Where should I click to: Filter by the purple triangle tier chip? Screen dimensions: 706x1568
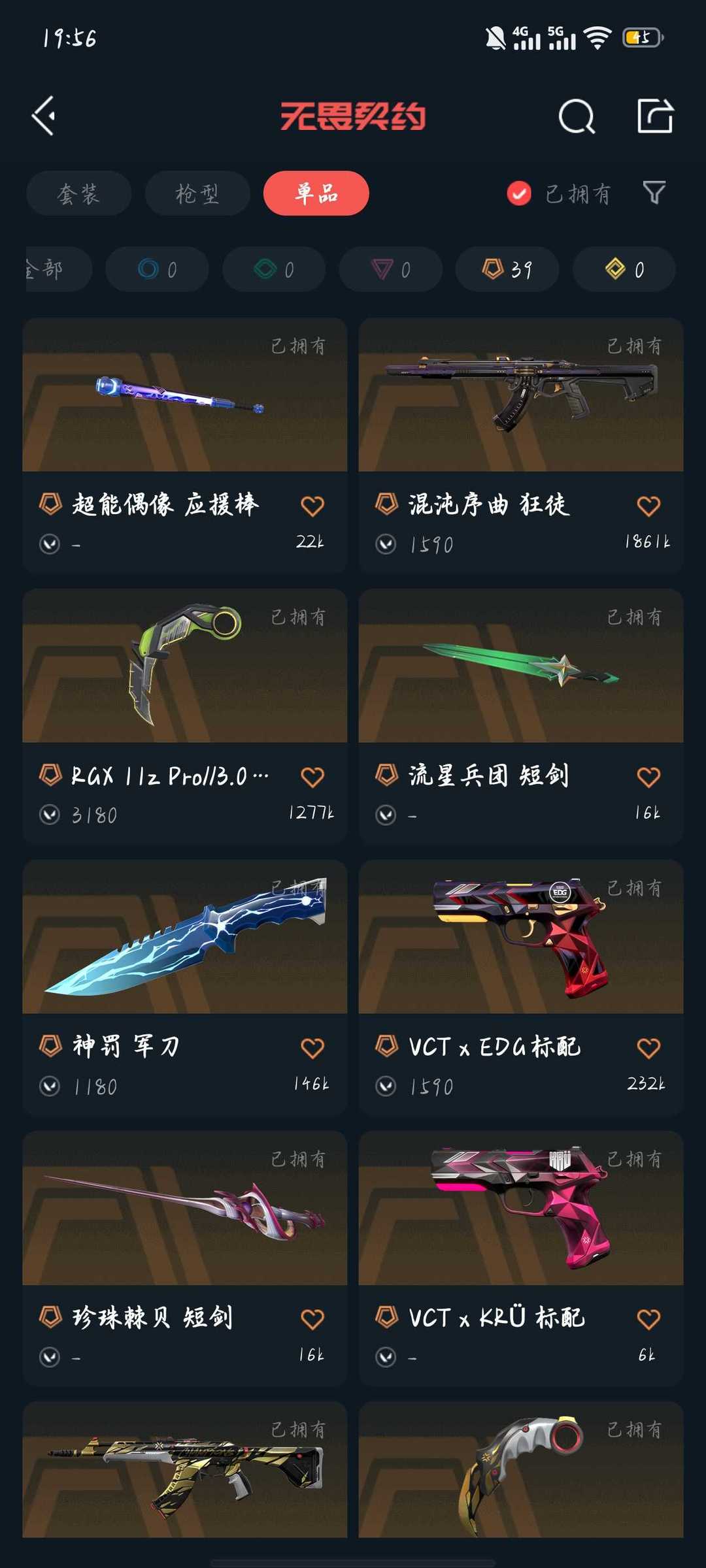(x=390, y=269)
